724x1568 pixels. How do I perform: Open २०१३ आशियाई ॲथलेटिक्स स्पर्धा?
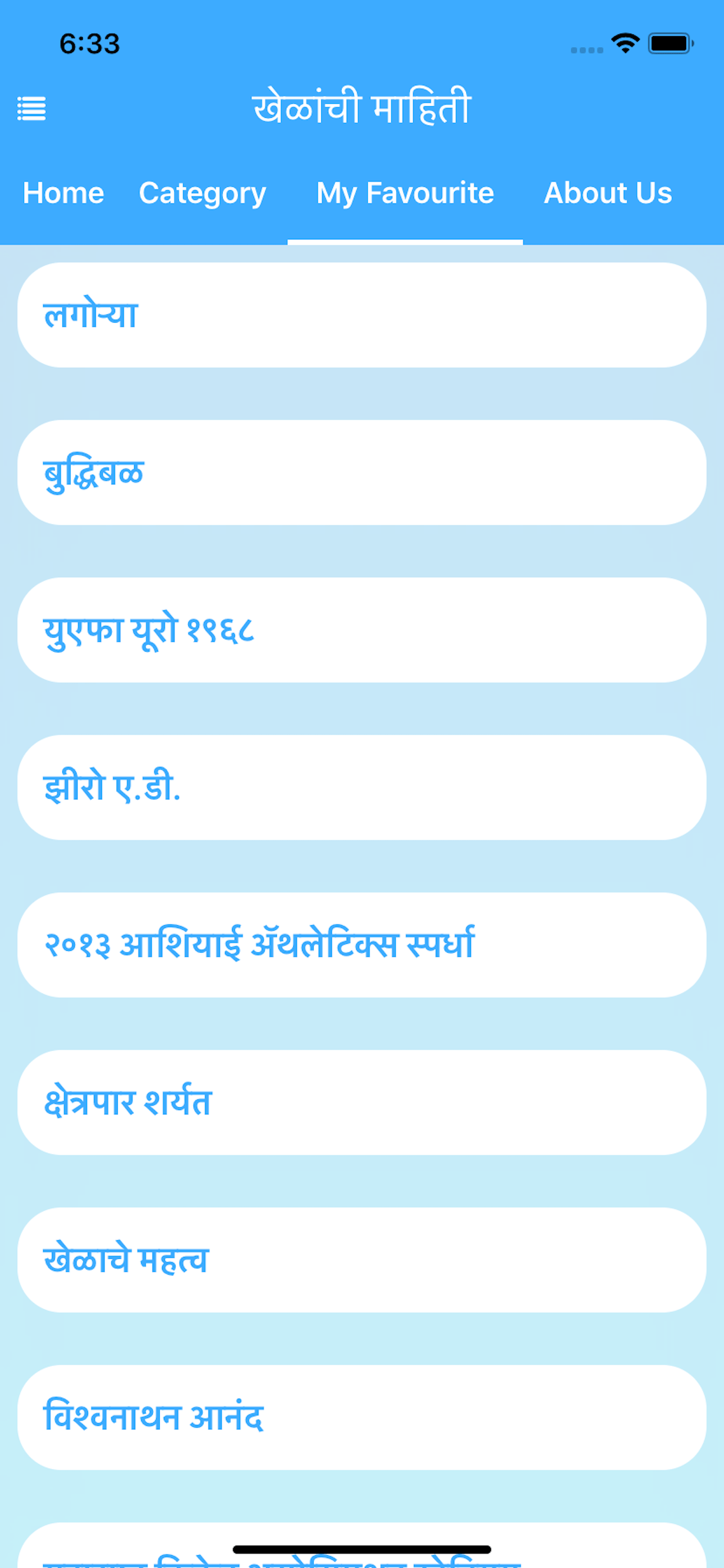362,944
